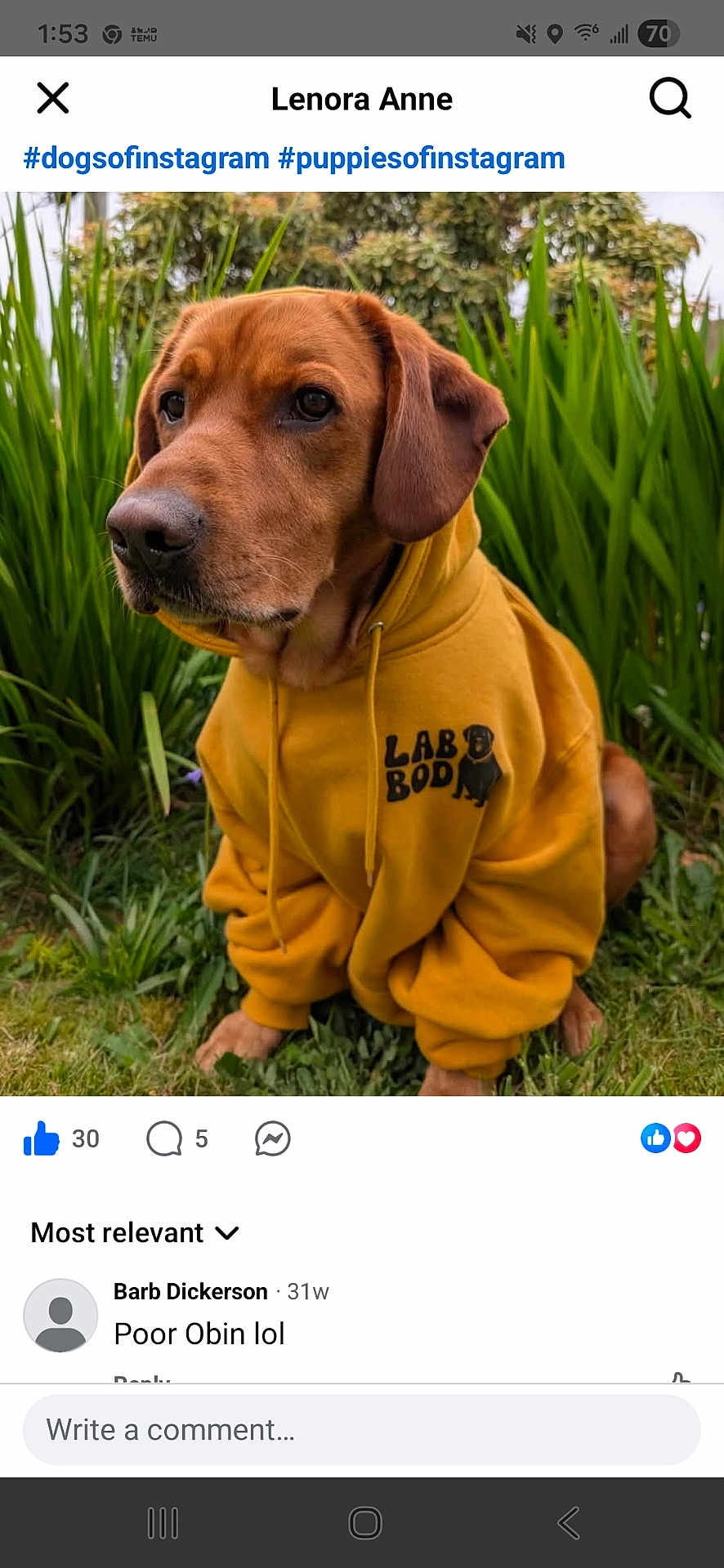
Task: Send the post via the Messenger icon
Action: click(272, 1138)
